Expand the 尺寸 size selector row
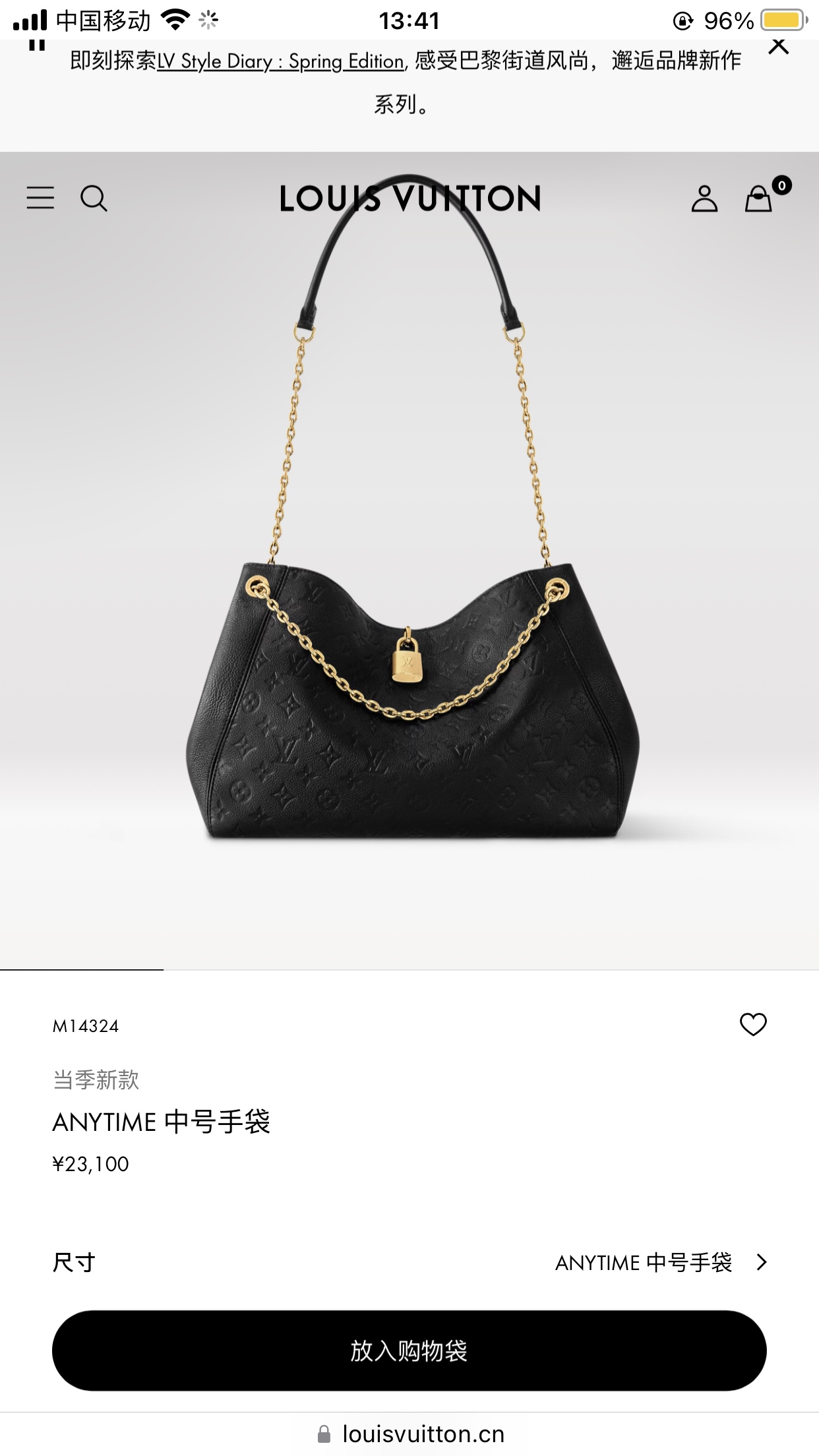Viewport: 819px width, 1456px height. point(409,1262)
